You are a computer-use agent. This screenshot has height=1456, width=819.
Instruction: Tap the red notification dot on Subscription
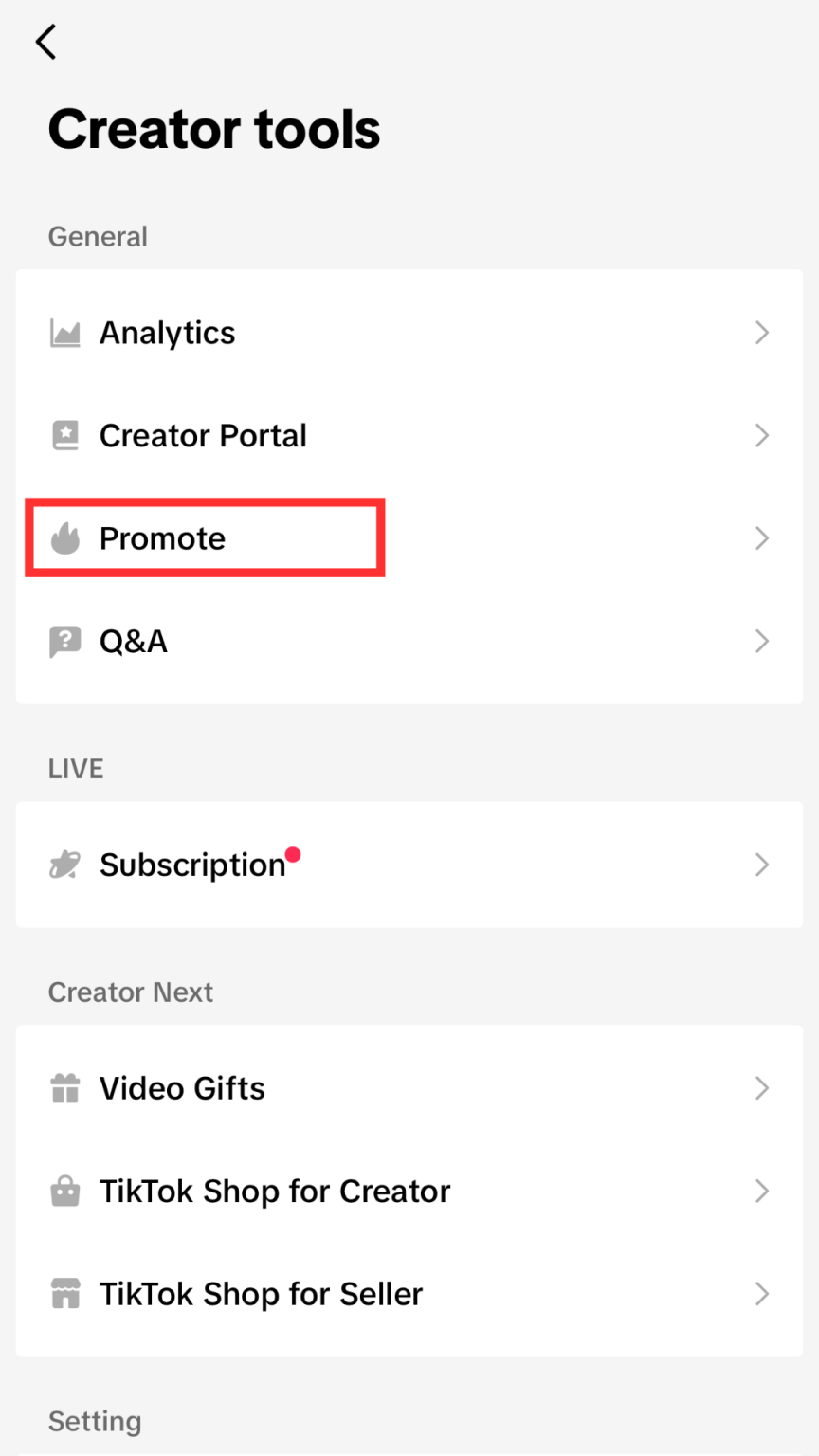pos(295,854)
